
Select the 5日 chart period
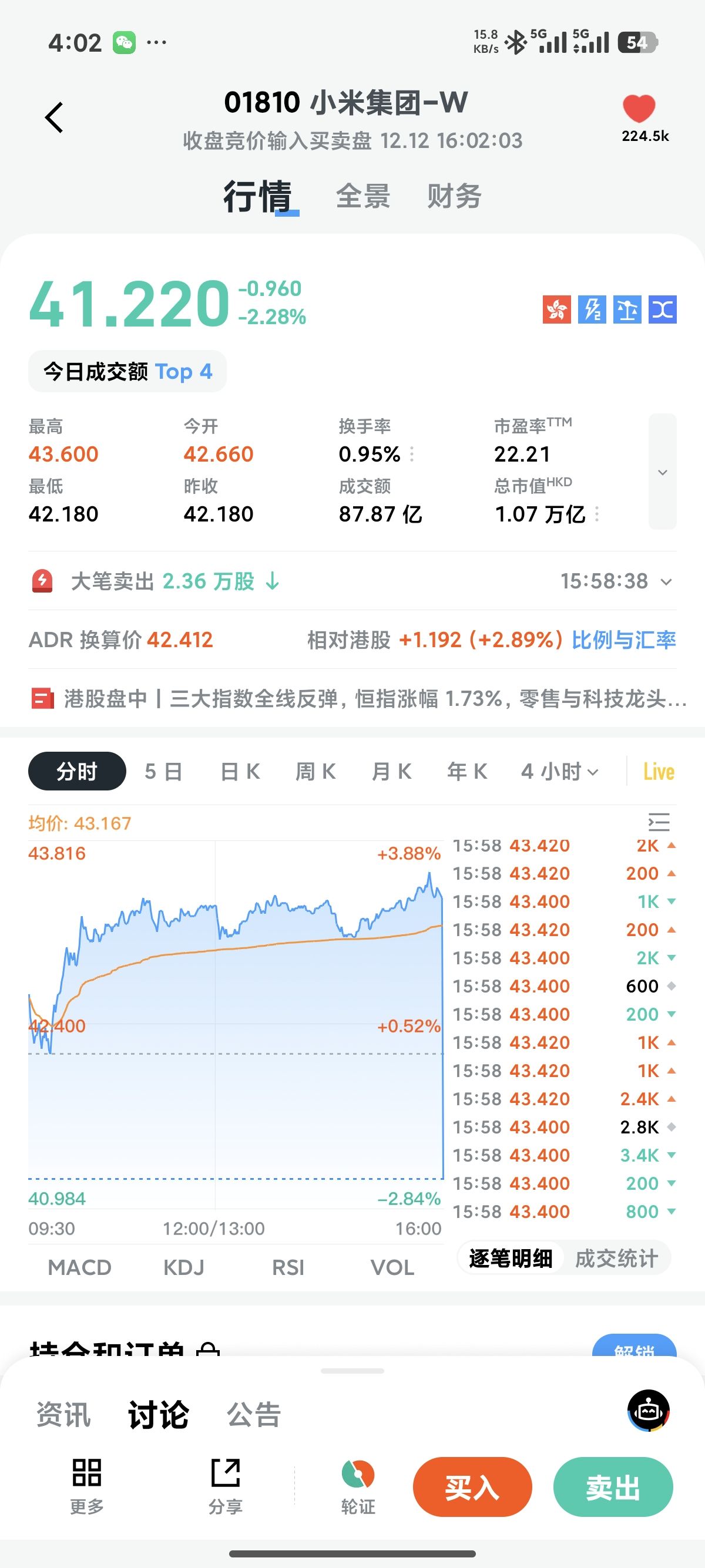[x=163, y=772]
